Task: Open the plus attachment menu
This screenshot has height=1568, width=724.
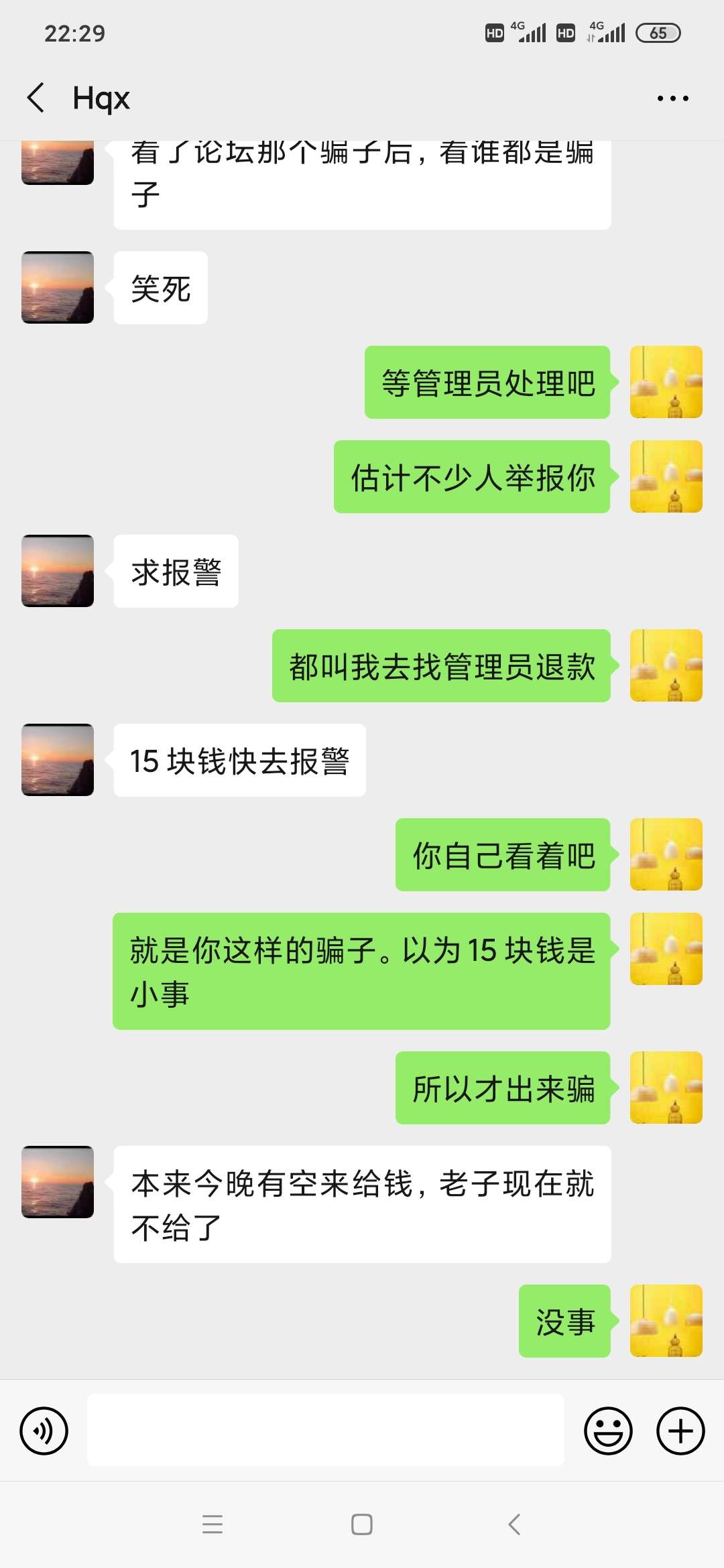Action: pos(680,1431)
